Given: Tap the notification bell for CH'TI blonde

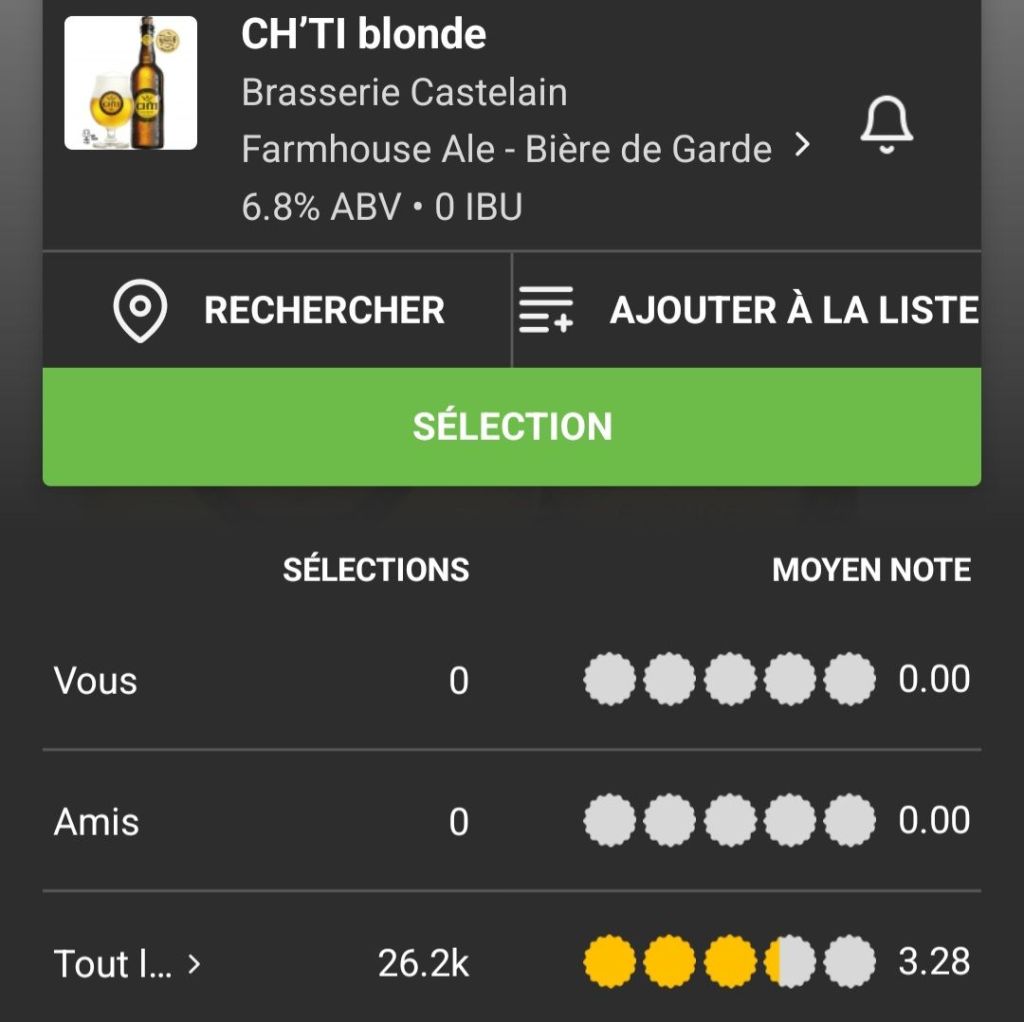Looking at the screenshot, I should (x=886, y=127).
